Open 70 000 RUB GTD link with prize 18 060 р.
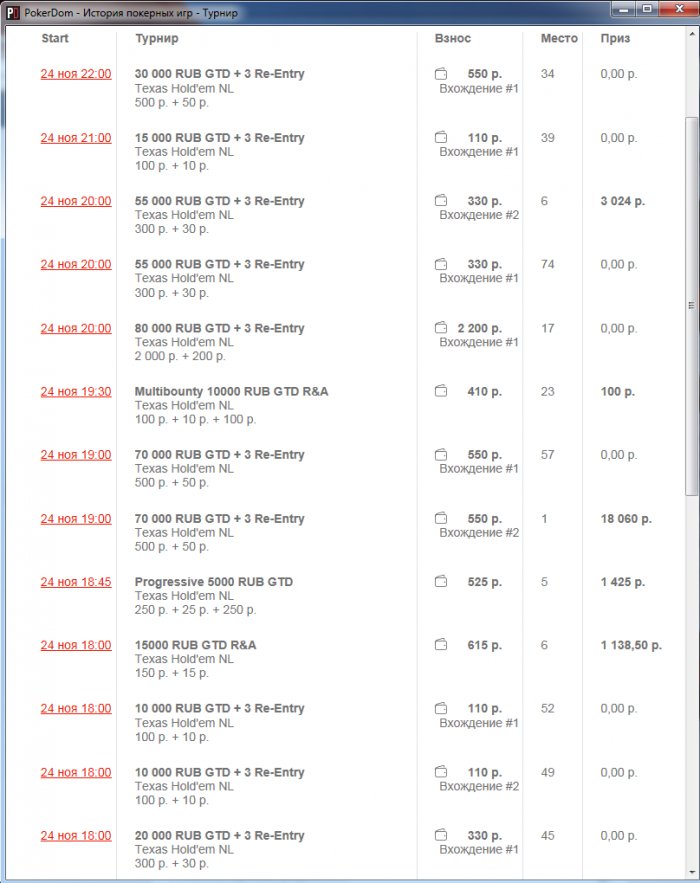This screenshot has height=883, width=700. [76, 519]
